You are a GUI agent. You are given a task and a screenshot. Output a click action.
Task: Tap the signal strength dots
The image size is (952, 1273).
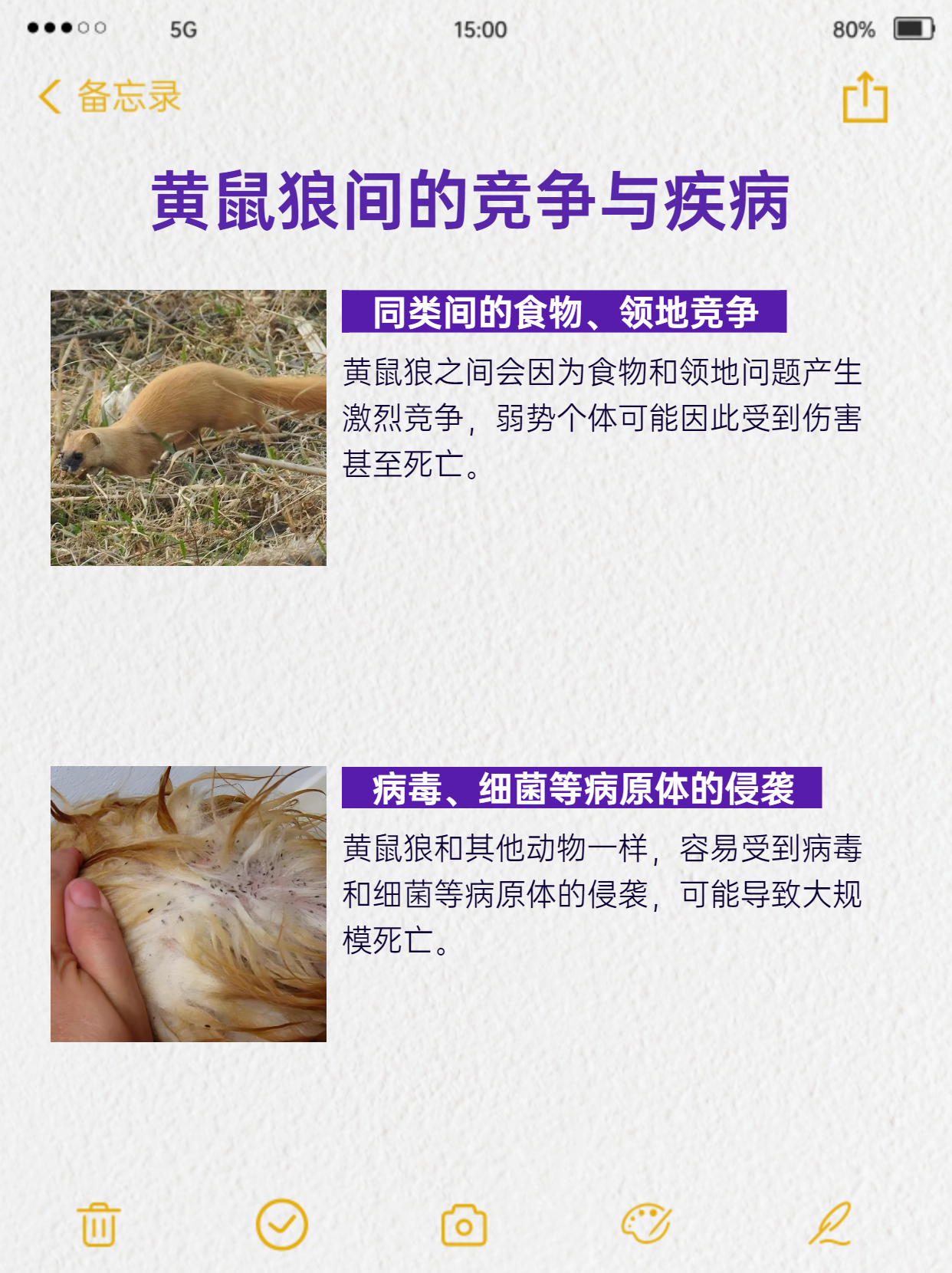pos(66,28)
